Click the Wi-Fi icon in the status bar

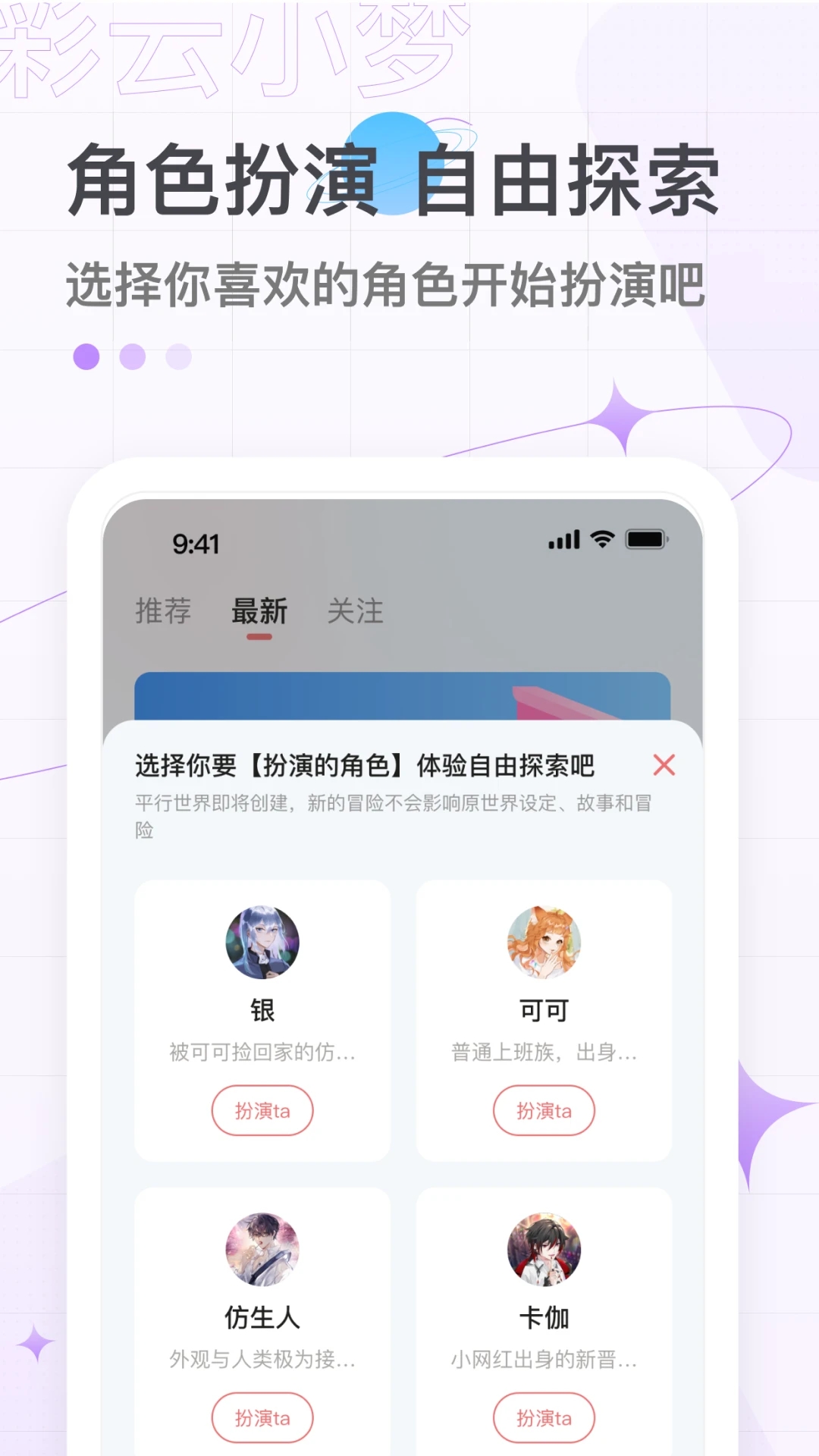click(x=601, y=540)
